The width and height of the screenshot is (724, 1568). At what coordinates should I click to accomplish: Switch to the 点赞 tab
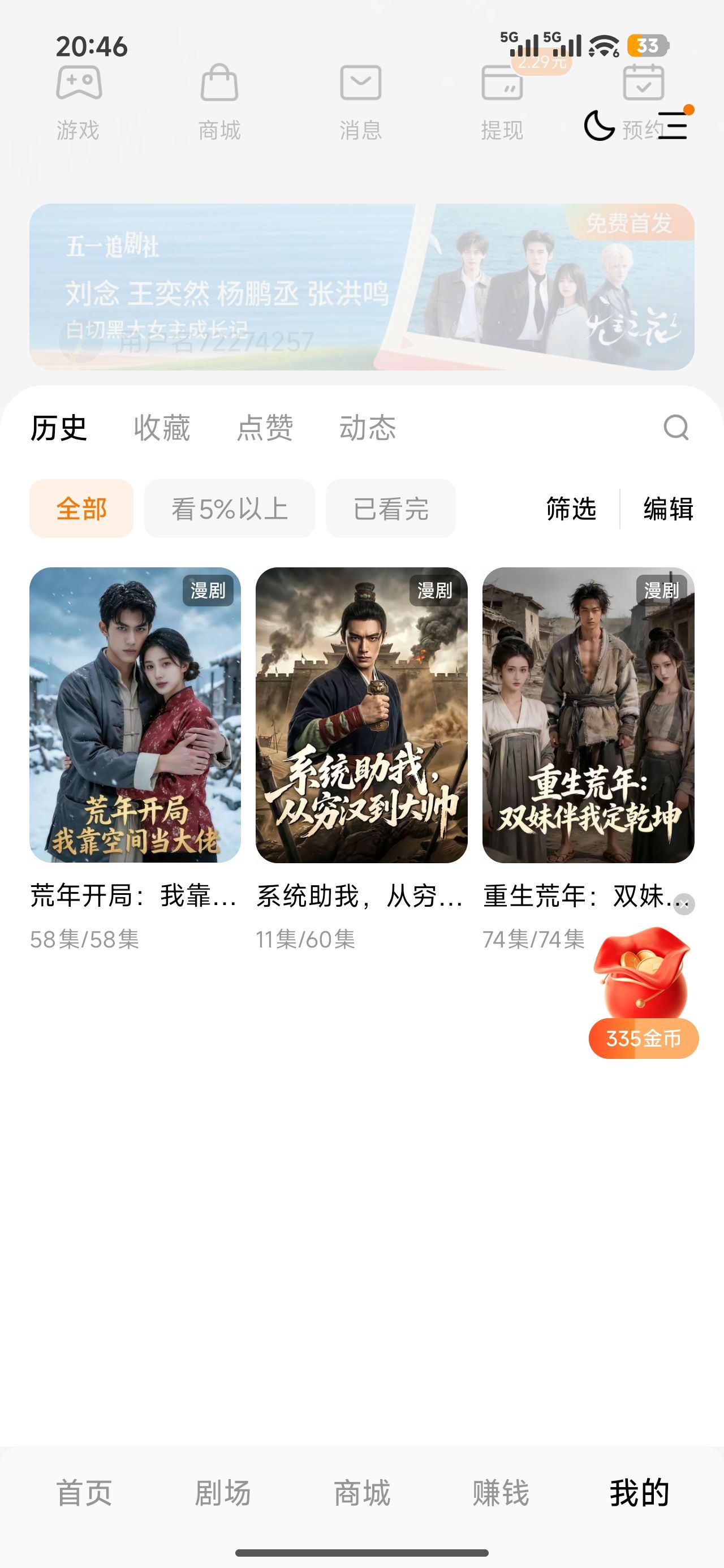point(265,427)
